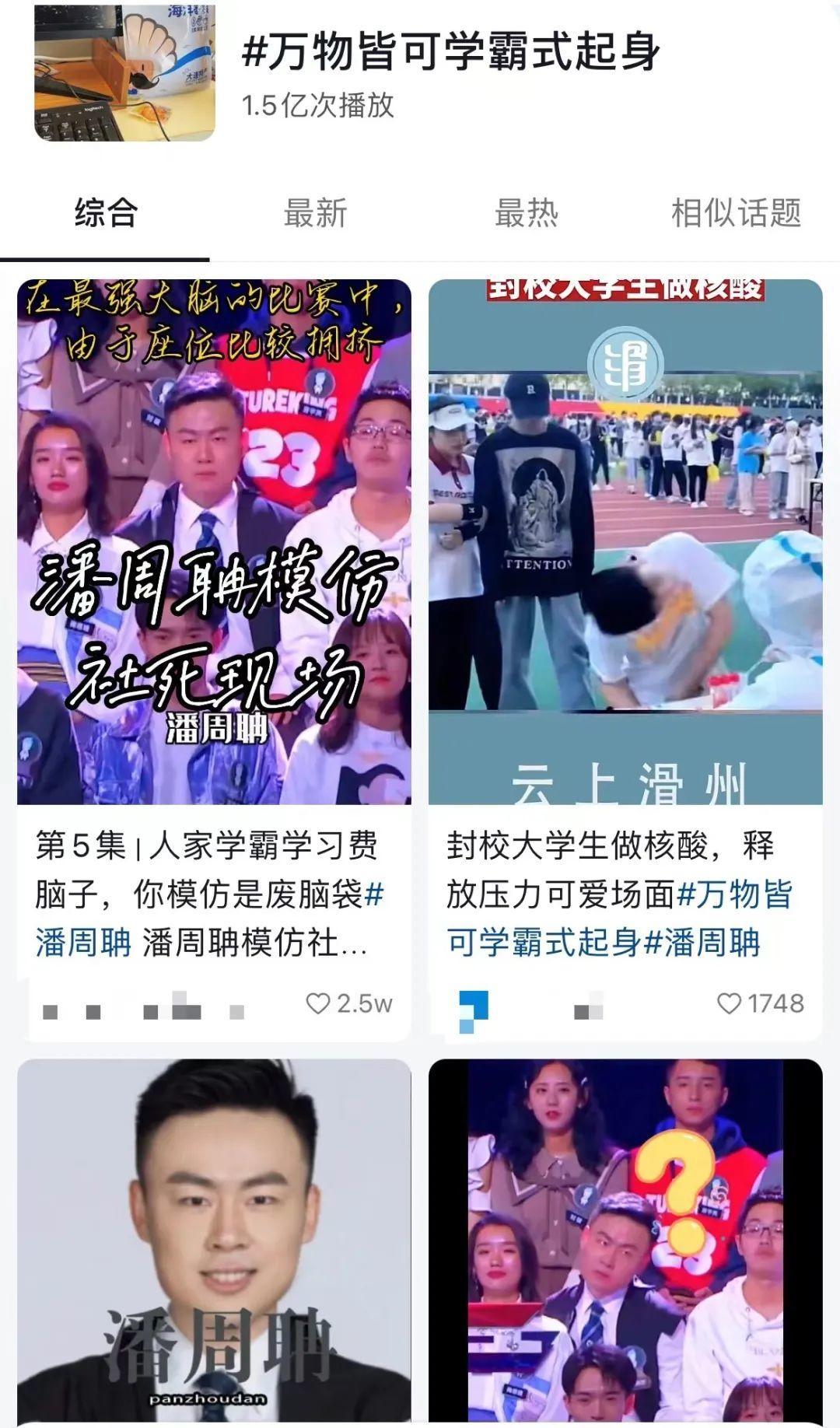The width and height of the screenshot is (840, 1428).
Task: Like the video with 2.5w likes
Action: 319,1003
